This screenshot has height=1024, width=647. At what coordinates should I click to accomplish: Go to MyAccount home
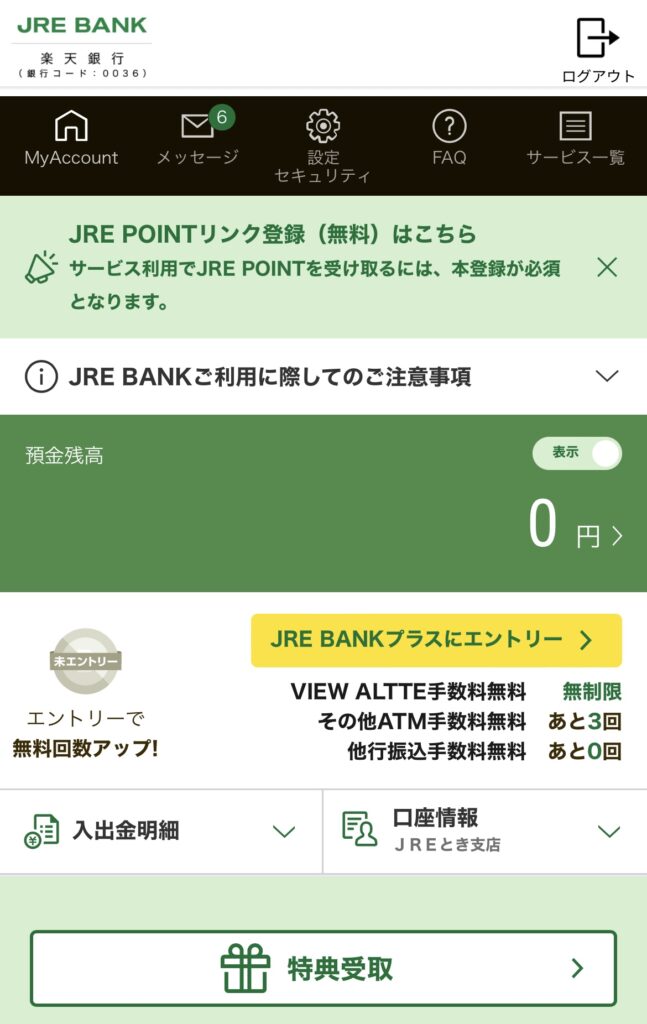(x=71, y=141)
